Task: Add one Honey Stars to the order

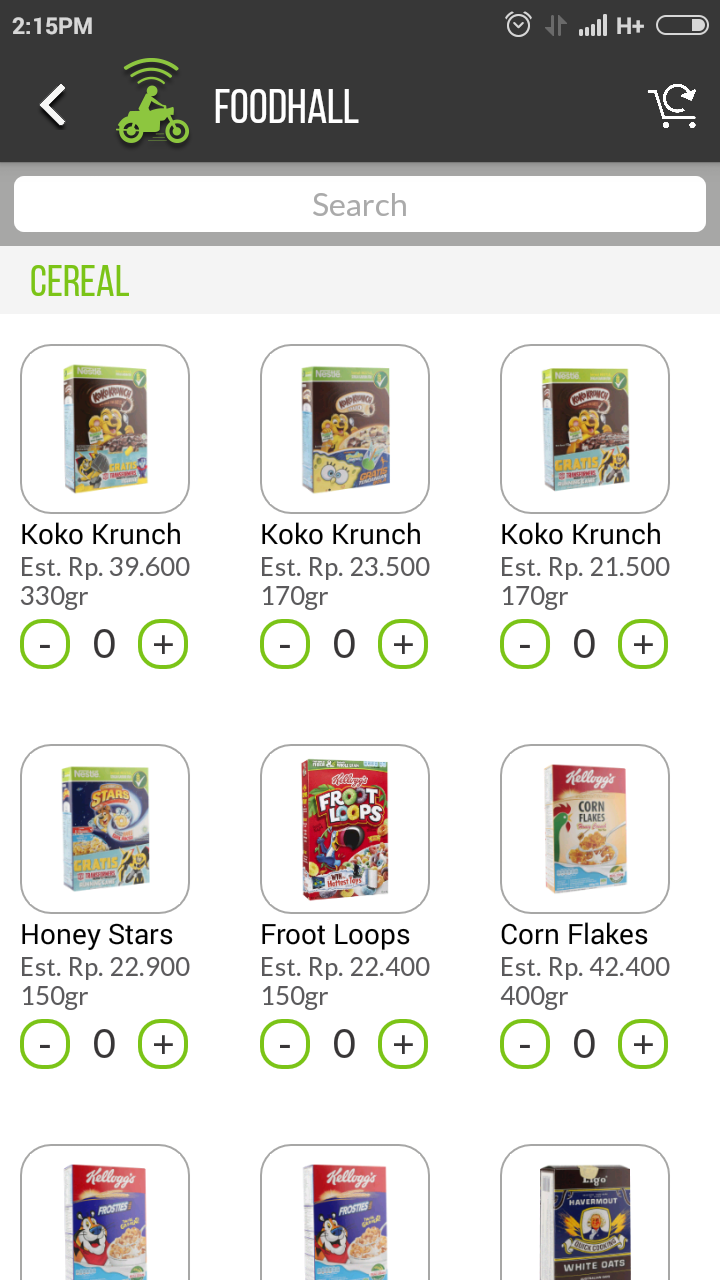Action: click(163, 1044)
